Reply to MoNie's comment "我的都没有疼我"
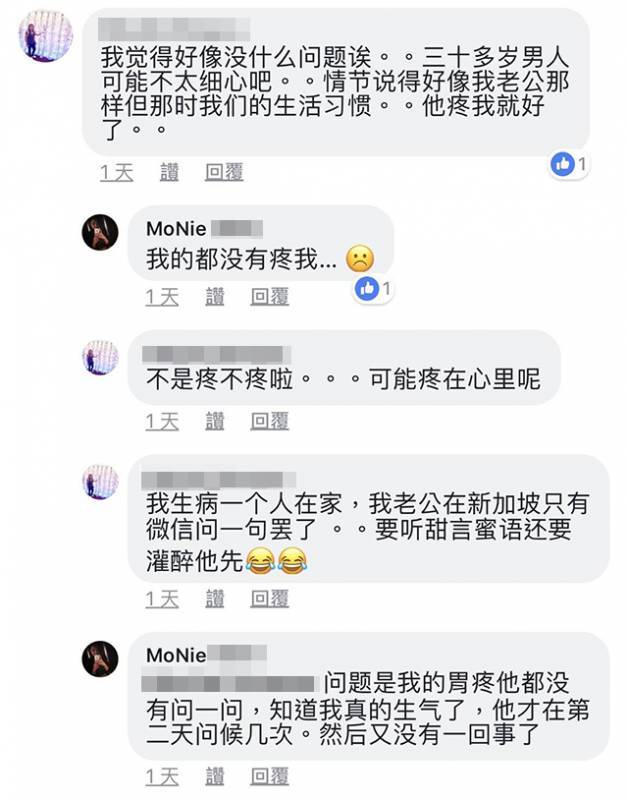 (x=270, y=297)
